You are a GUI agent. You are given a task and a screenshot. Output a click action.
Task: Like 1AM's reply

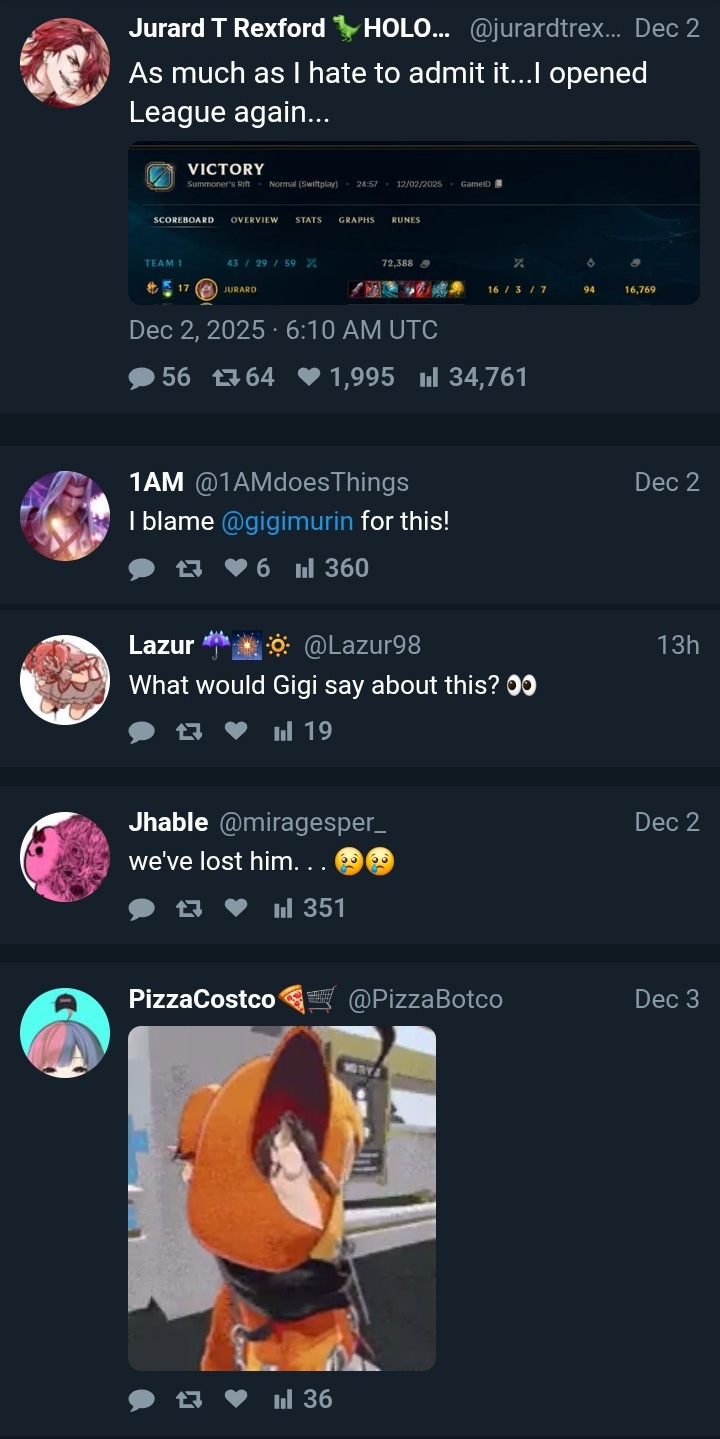tap(235, 568)
